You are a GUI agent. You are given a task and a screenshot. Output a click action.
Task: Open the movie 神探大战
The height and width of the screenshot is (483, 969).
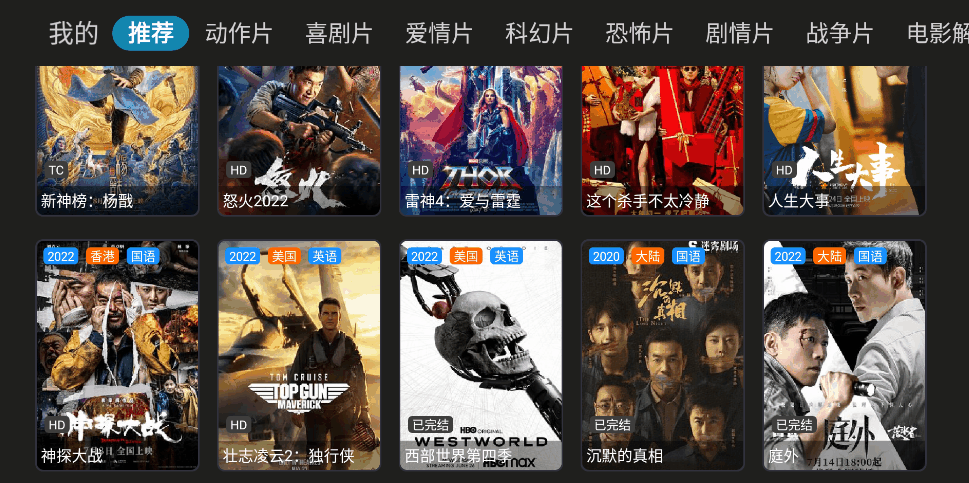[117, 355]
